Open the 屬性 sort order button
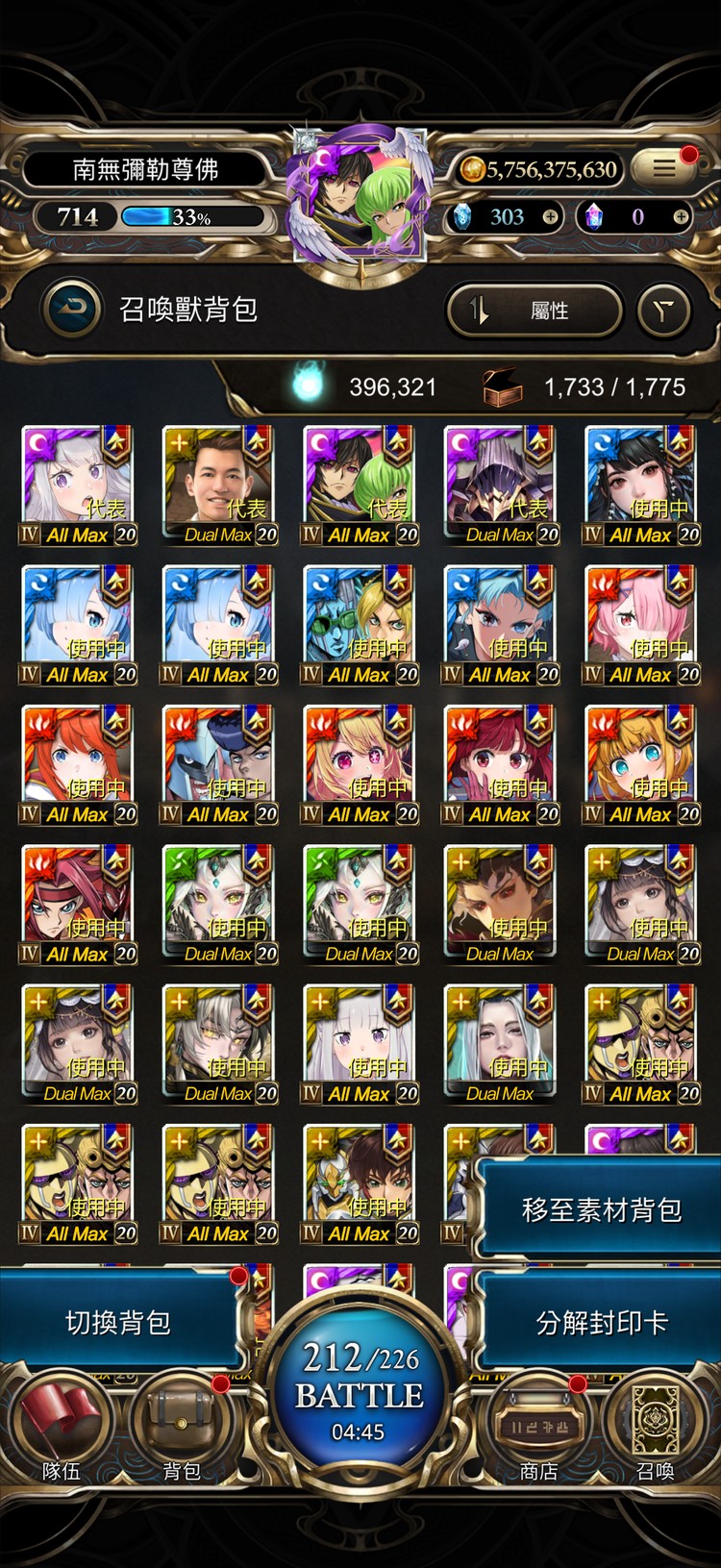The height and width of the screenshot is (1568, 721). tap(534, 310)
